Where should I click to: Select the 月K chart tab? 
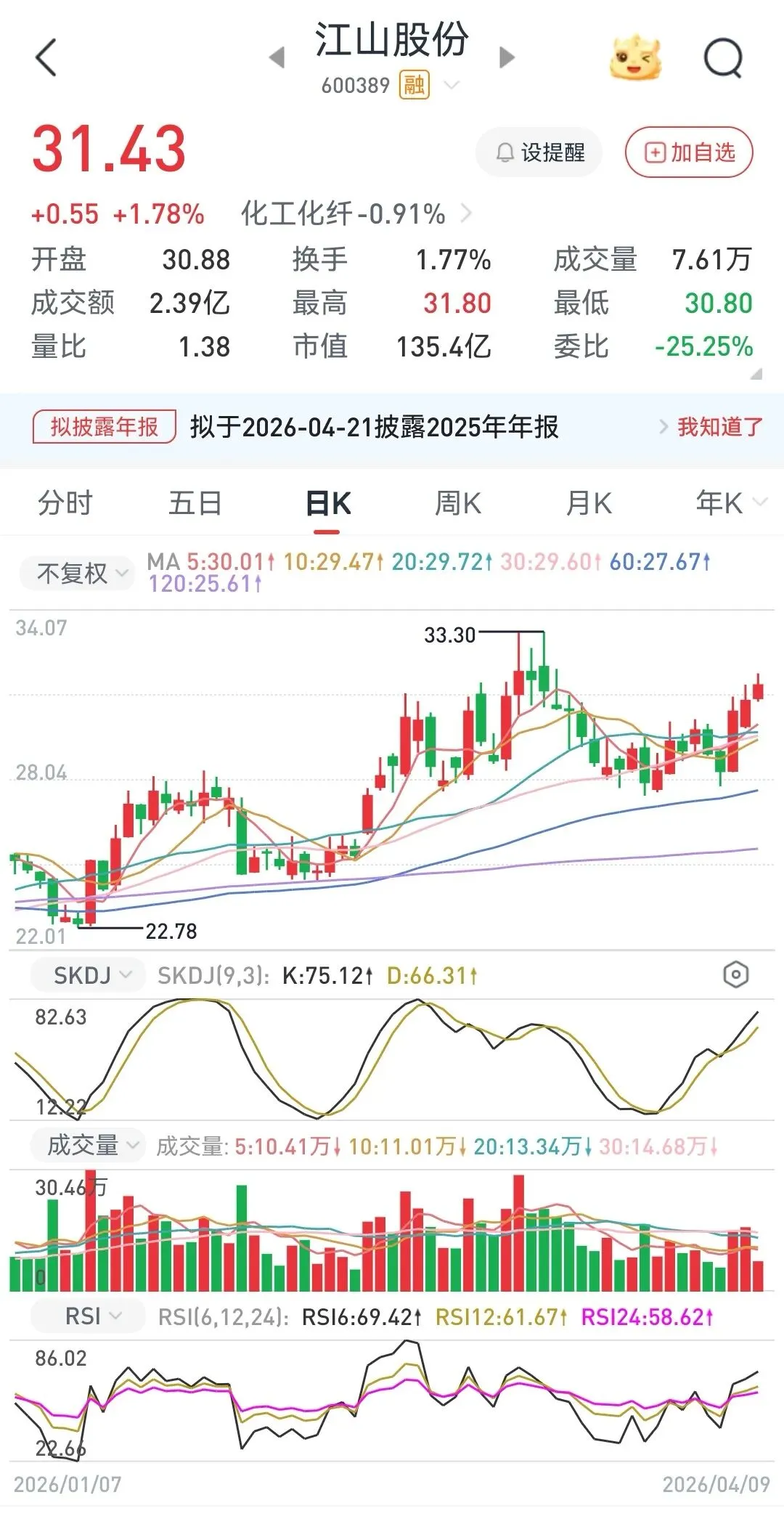click(x=589, y=503)
